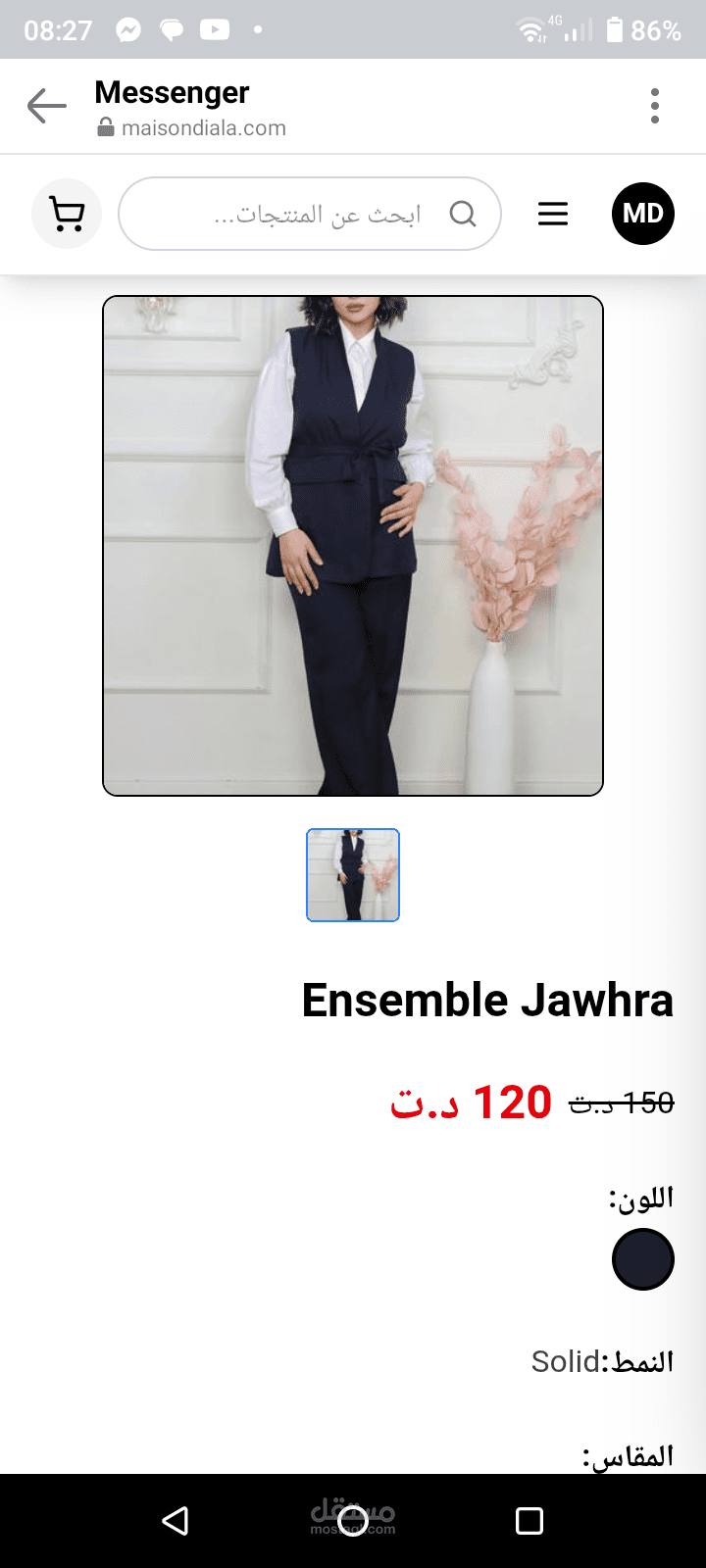Tap the MD logo to go home
The width and height of the screenshot is (706, 1568).
tap(643, 214)
